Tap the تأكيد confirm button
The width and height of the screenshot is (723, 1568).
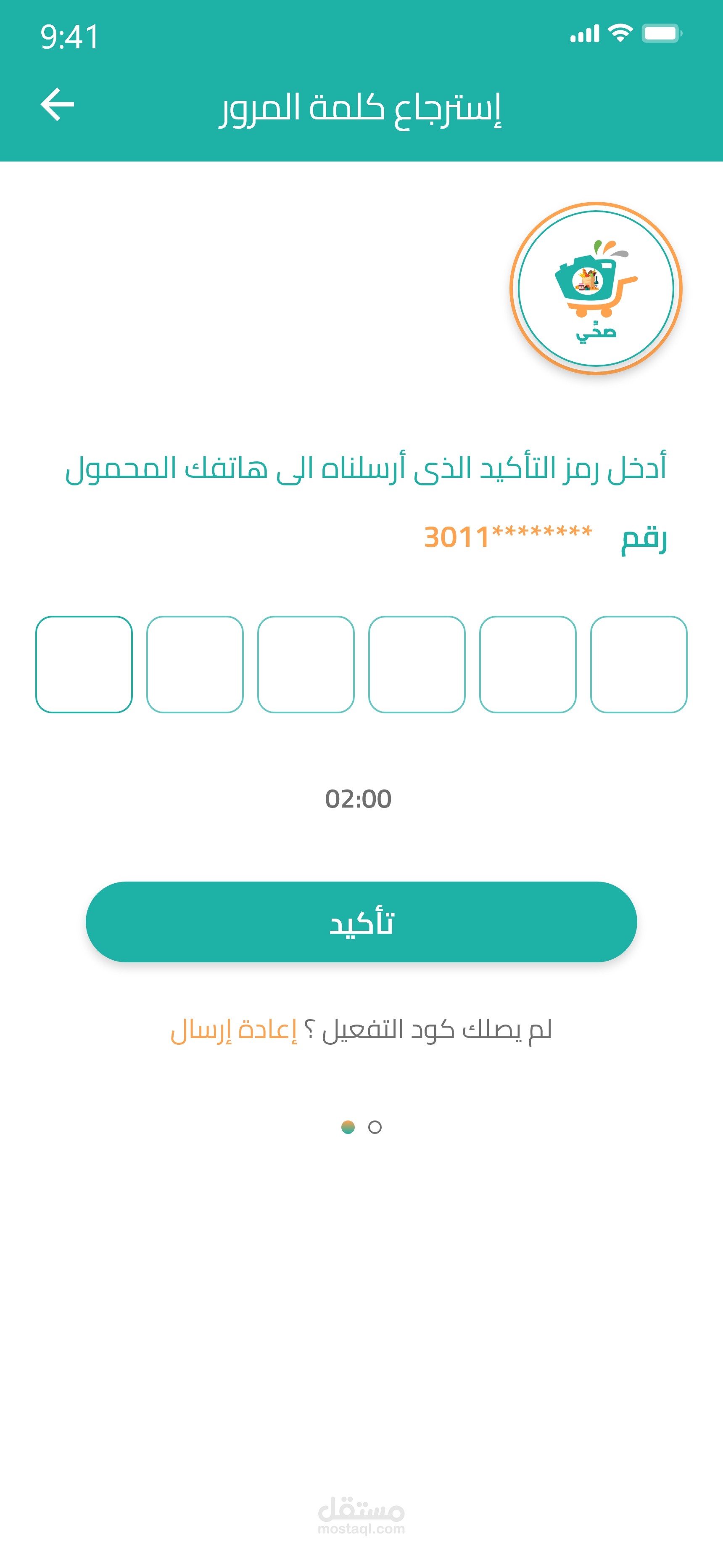(x=361, y=922)
